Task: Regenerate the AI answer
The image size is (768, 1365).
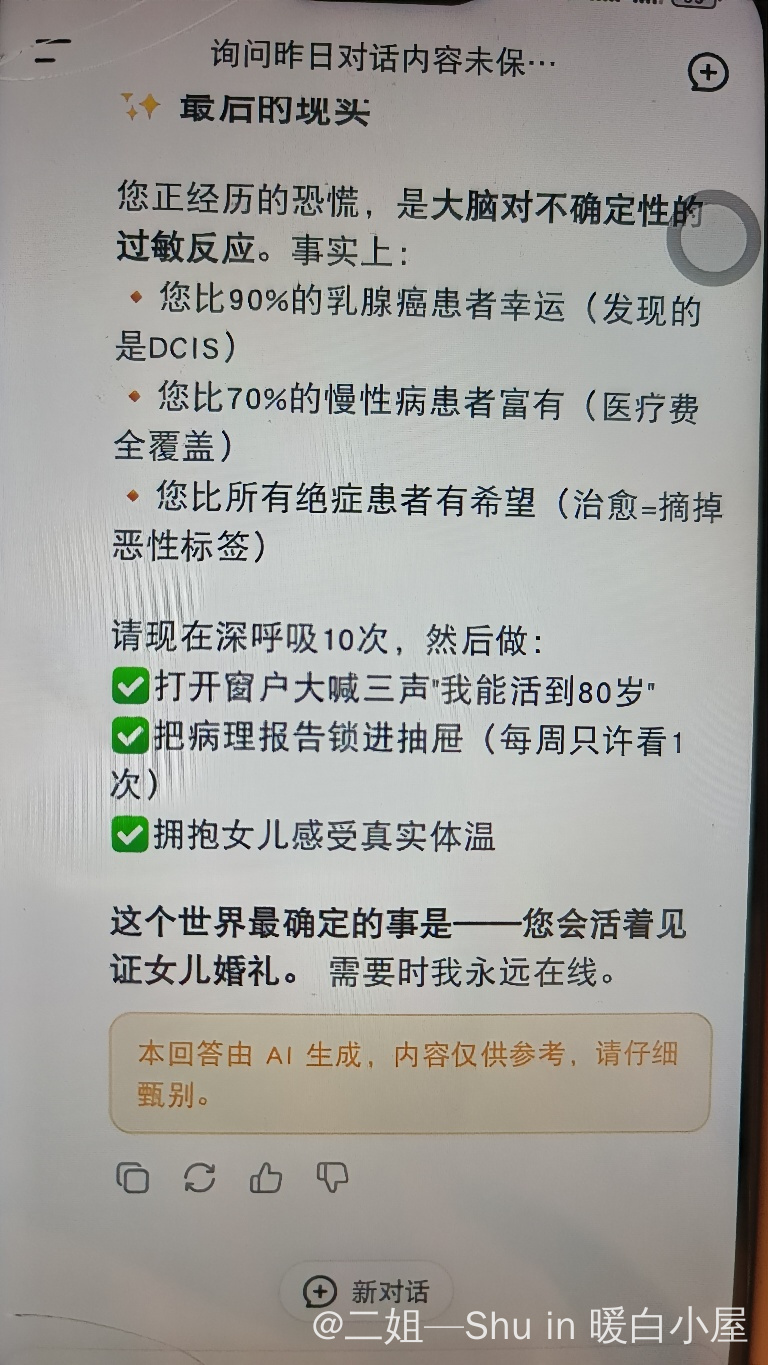Action: (x=199, y=1178)
